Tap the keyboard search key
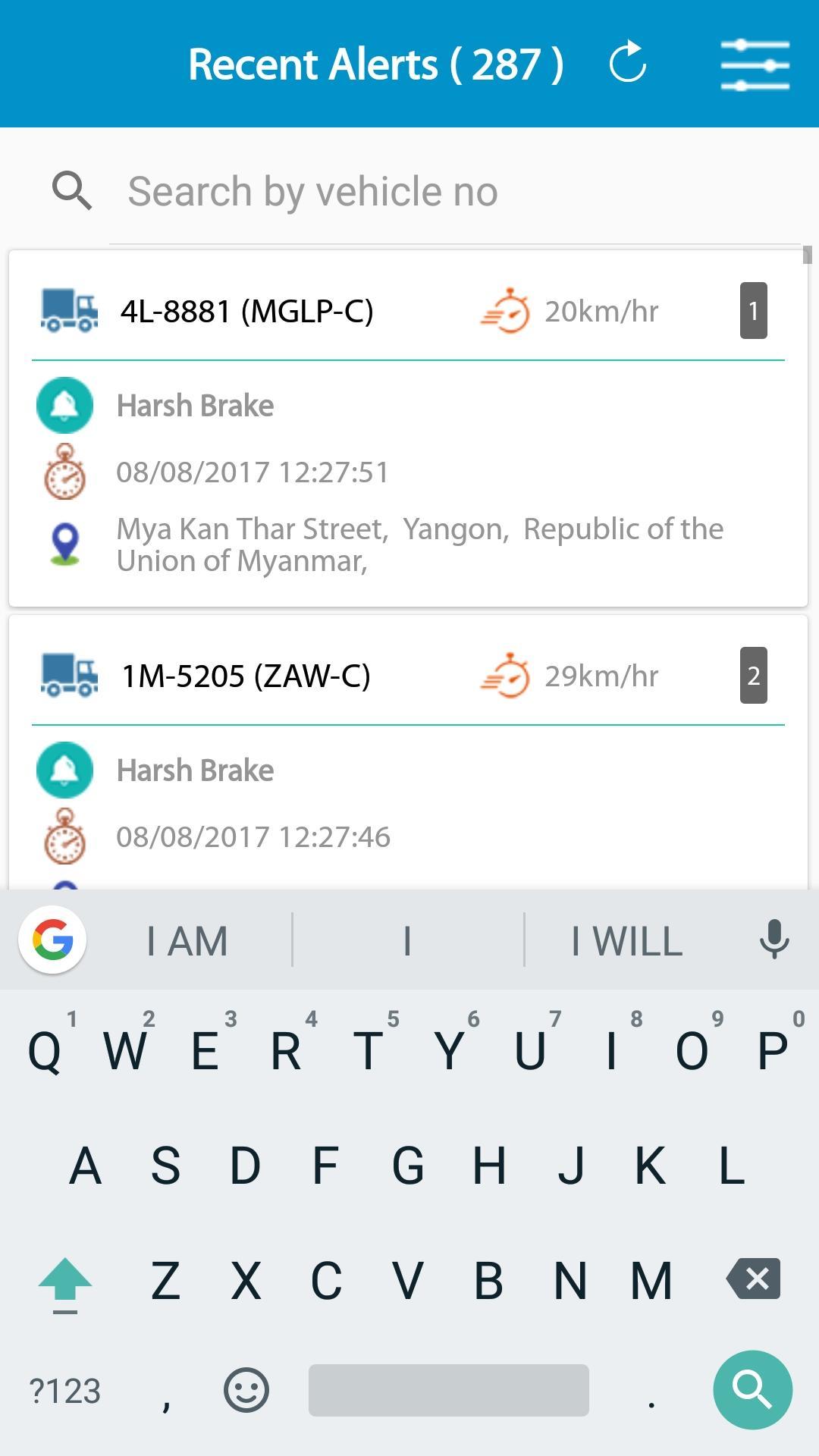819x1456 pixels. (x=752, y=1389)
